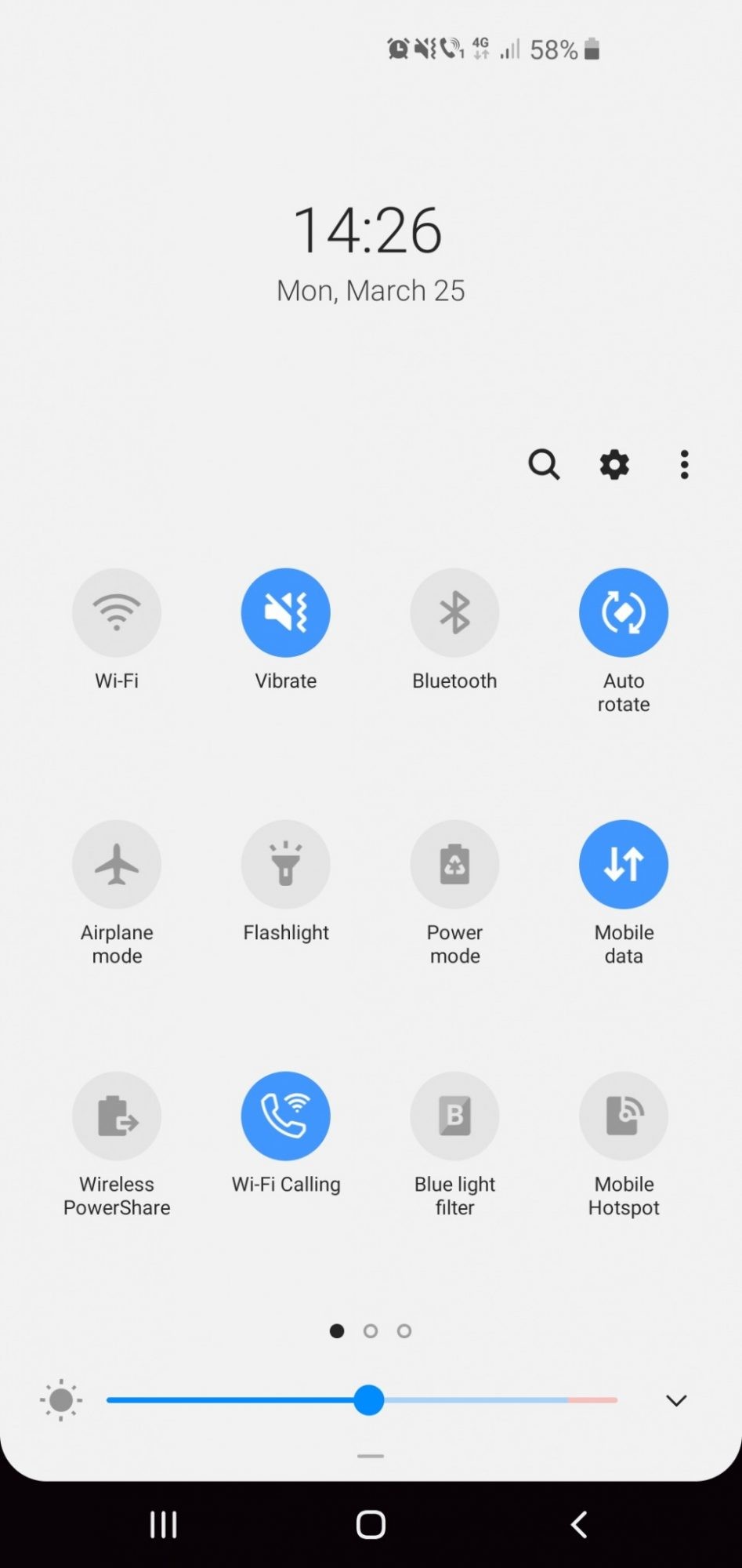
Task: Enable Wireless PowerShare
Action: click(117, 1116)
